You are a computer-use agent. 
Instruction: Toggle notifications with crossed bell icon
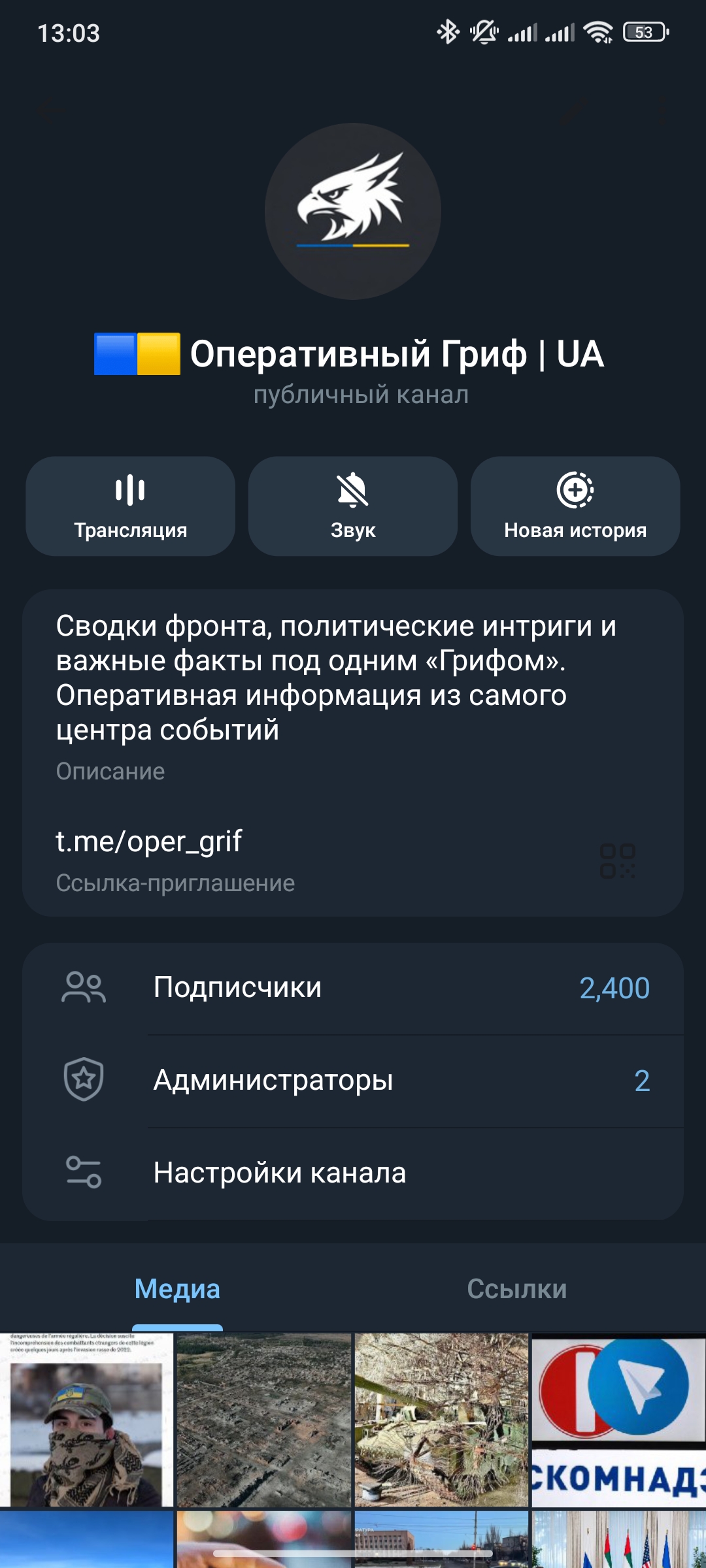[x=352, y=489]
